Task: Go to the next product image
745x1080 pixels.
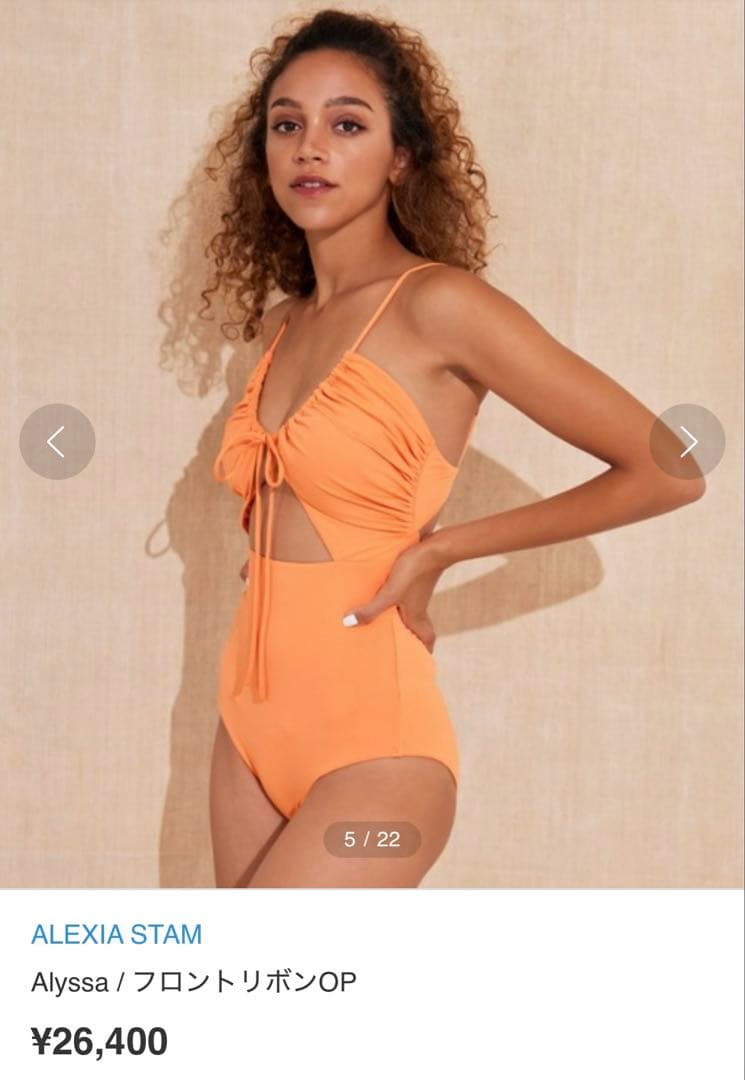Action: tap(687, 441)
